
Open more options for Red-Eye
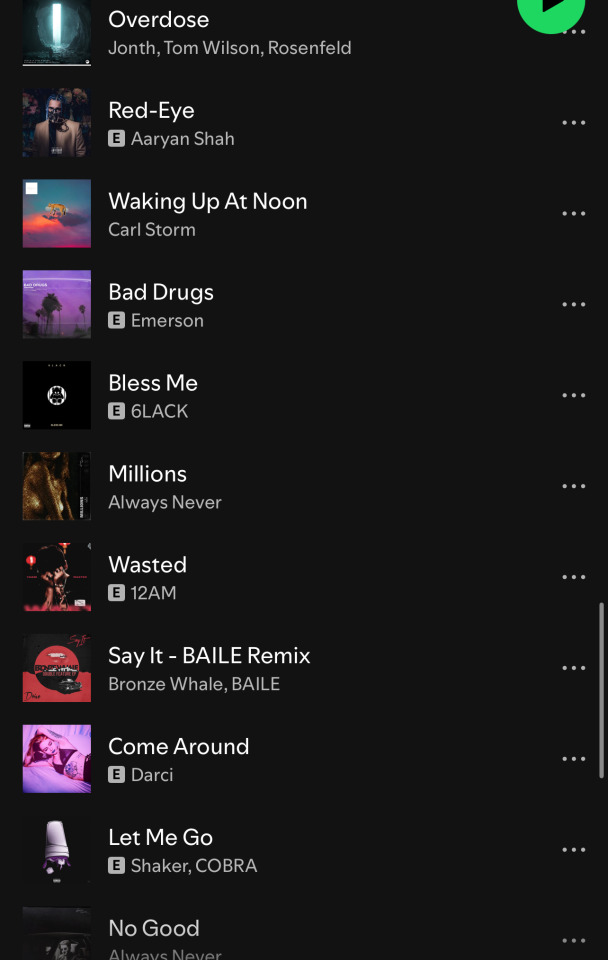point(573,123)
